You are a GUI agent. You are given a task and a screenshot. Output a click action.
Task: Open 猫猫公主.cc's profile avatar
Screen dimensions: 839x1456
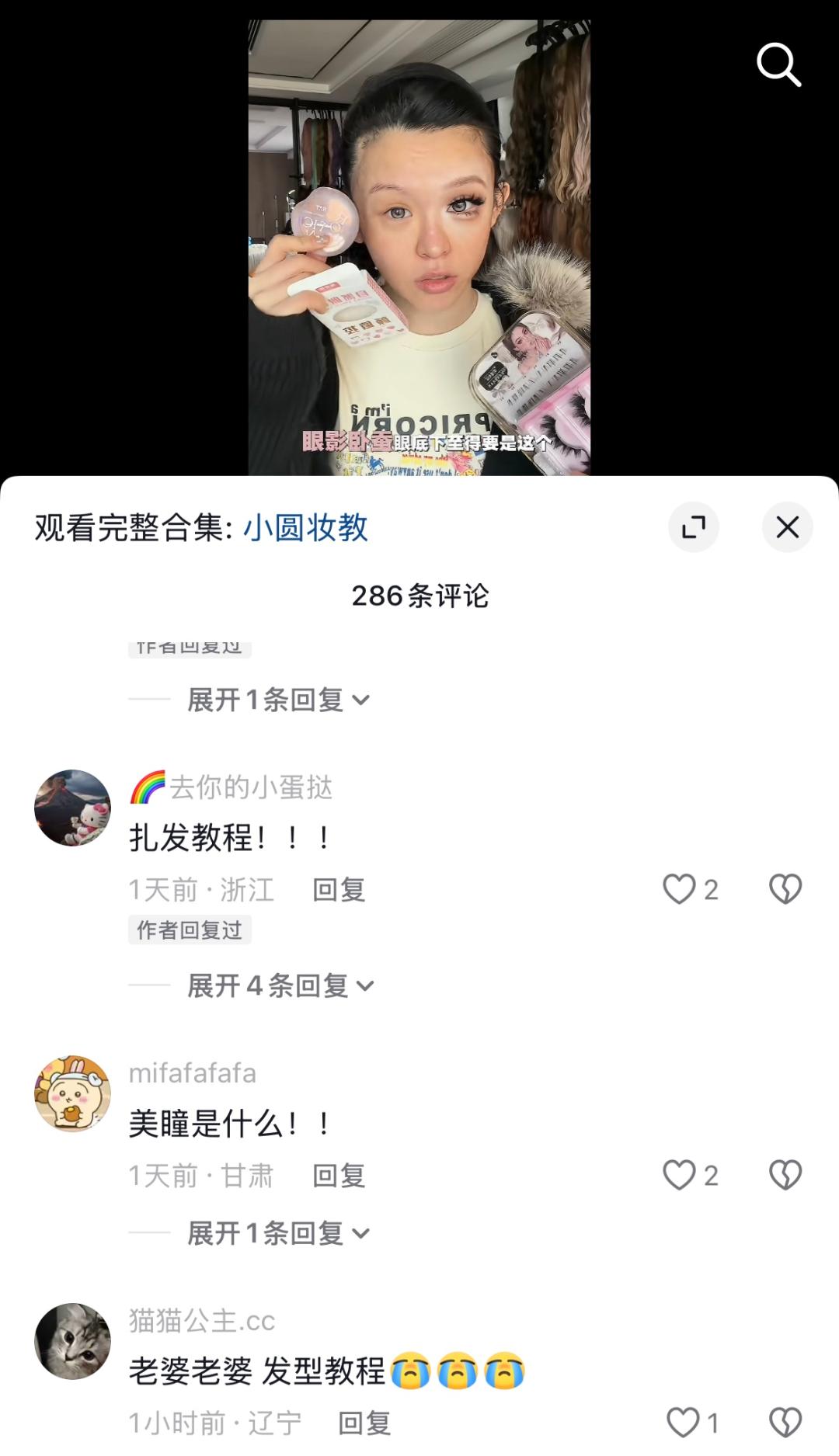point(73,1341)
